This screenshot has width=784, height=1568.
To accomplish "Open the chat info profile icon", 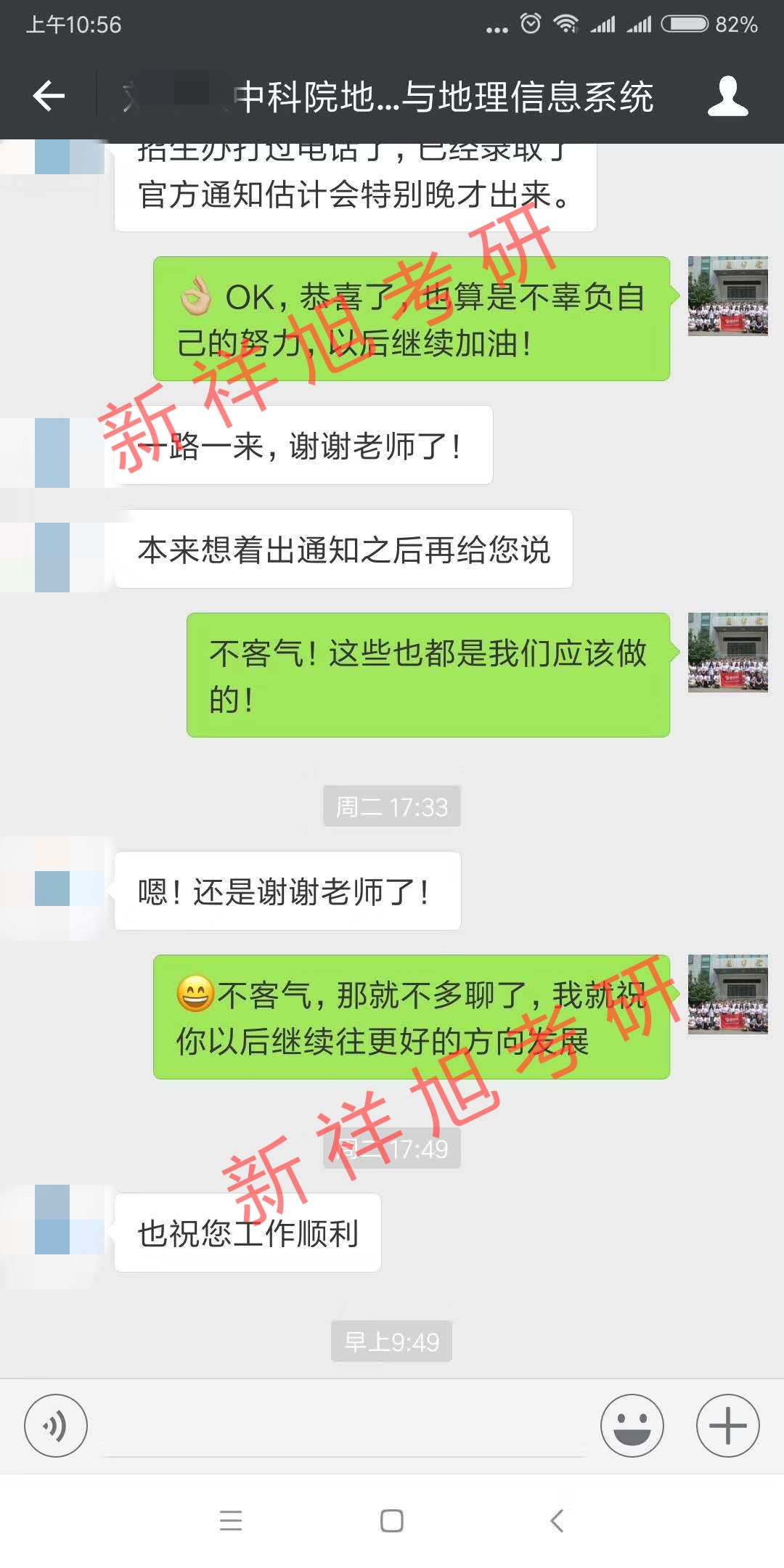I will coord(727,96).
